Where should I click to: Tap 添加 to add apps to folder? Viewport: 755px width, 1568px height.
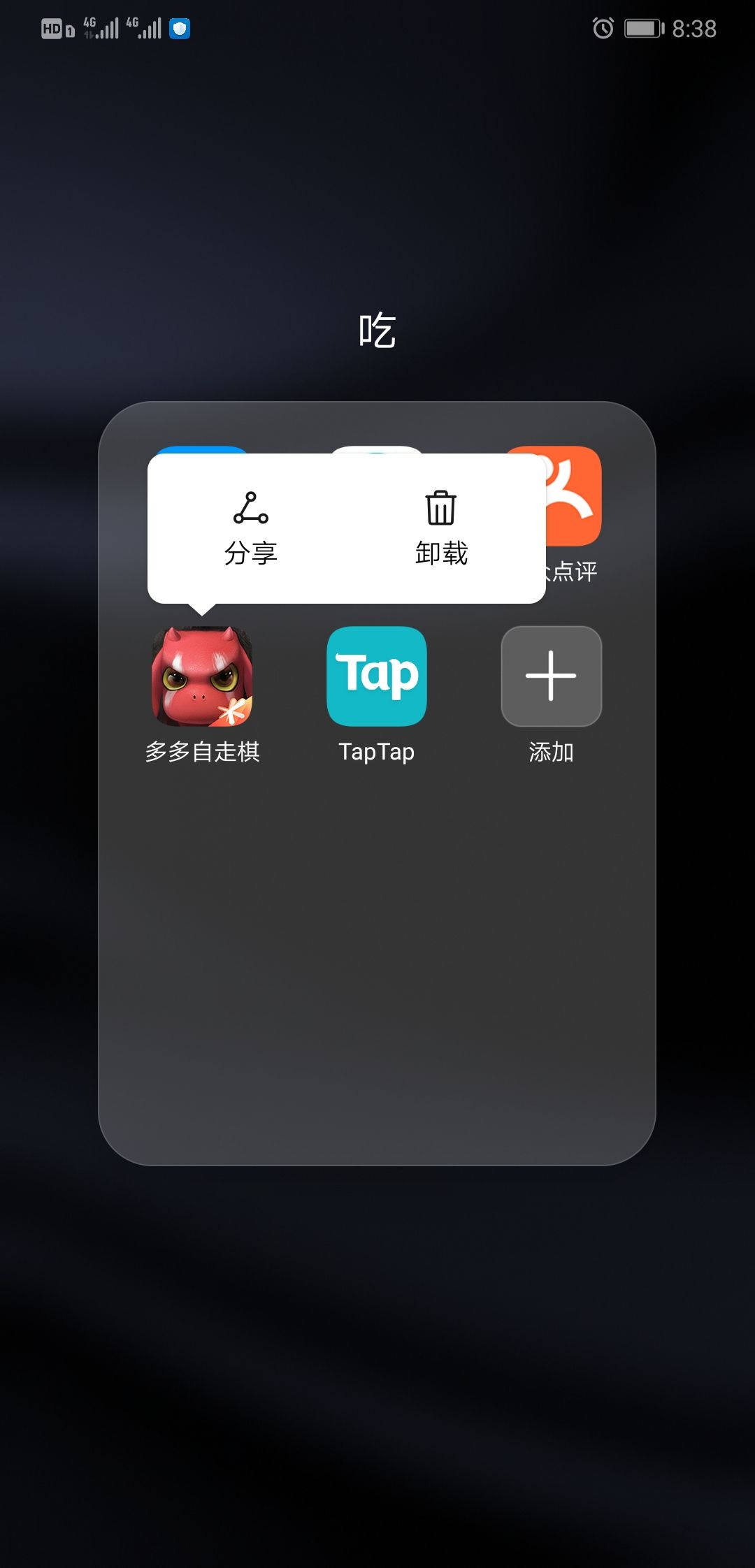click(552, 753)
